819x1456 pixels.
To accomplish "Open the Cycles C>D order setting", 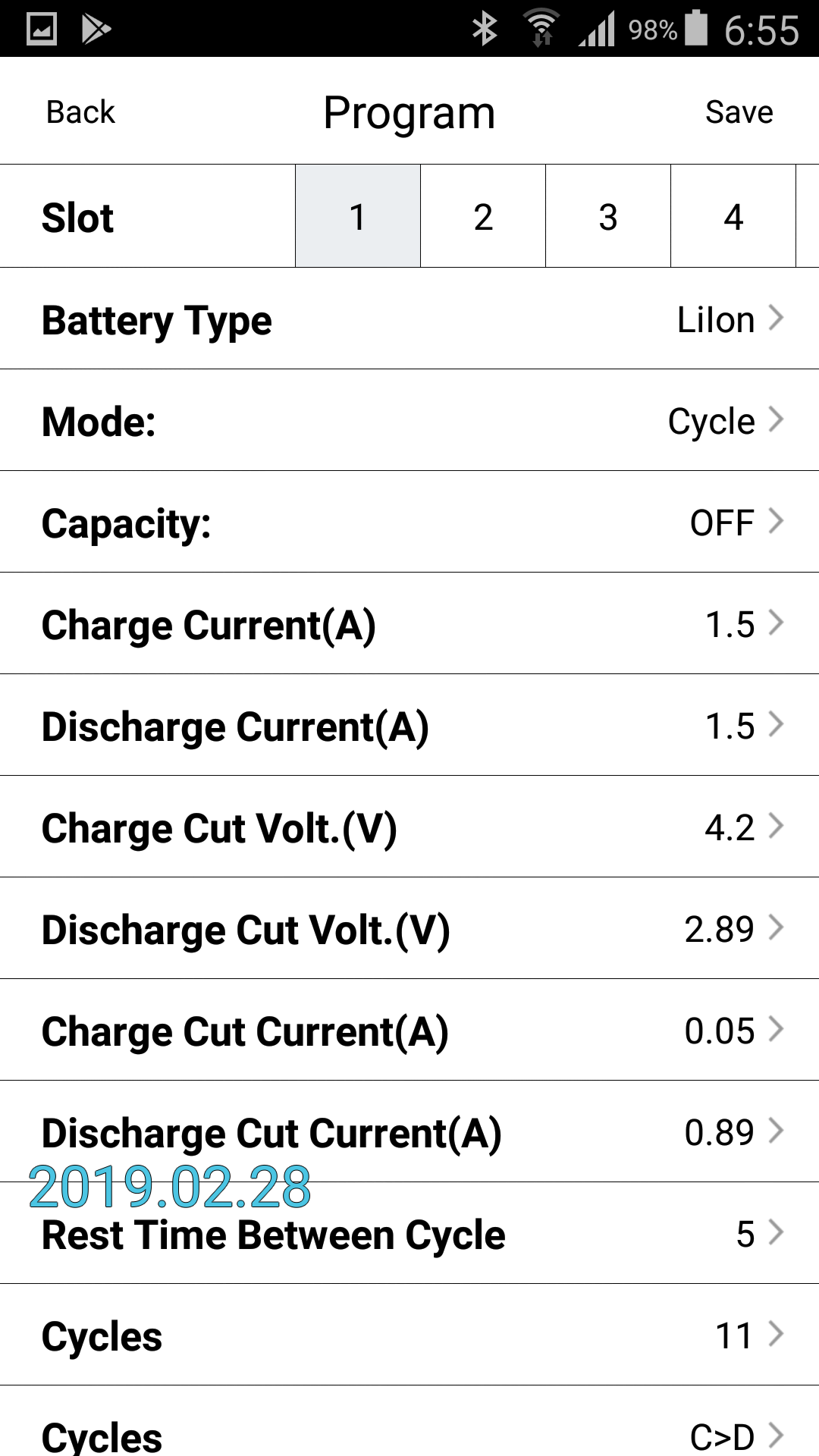I will [409, 1422].
